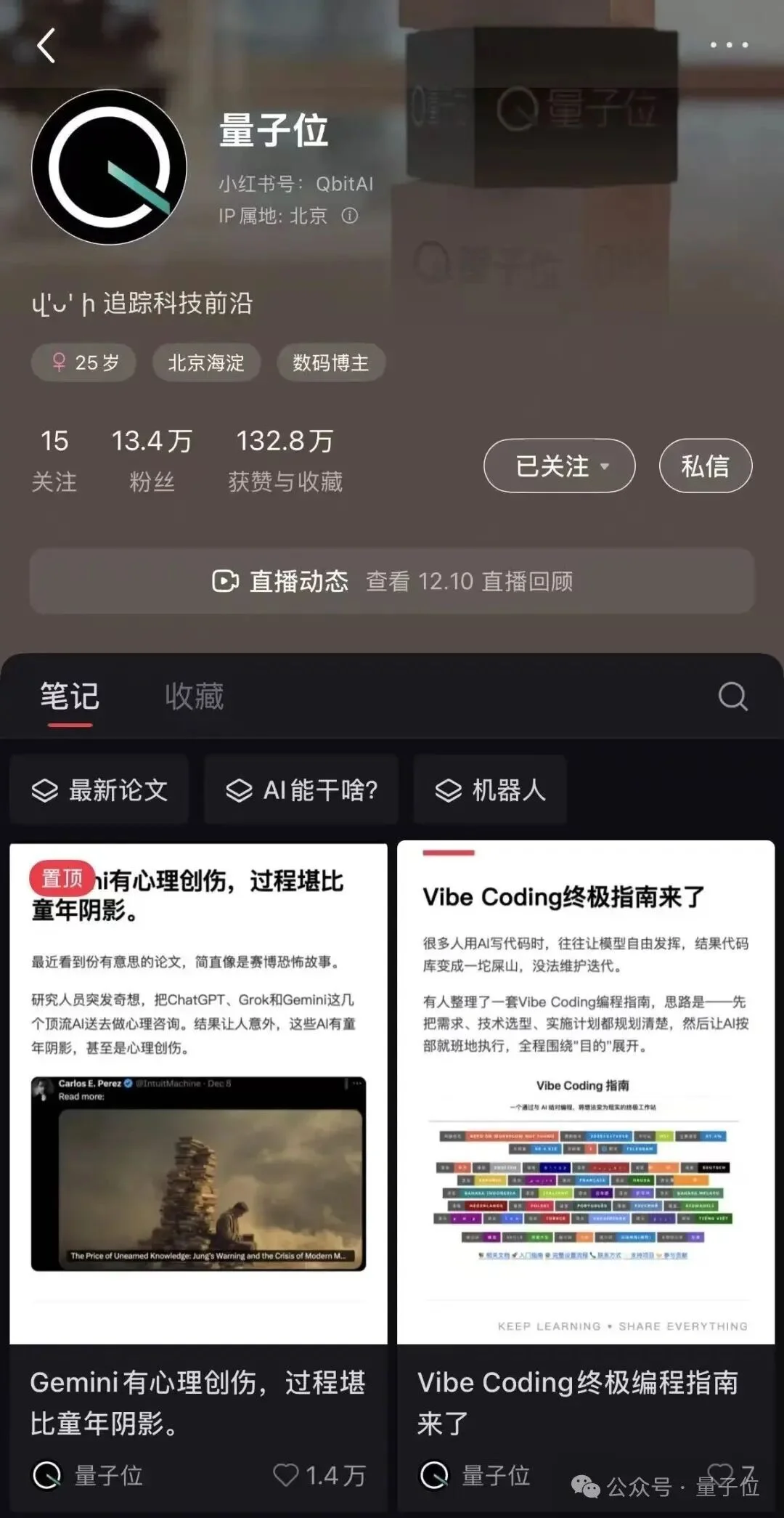Expand the AI能干啥 collection
Screen dimensions: 784x1518
tap(301, 790)
